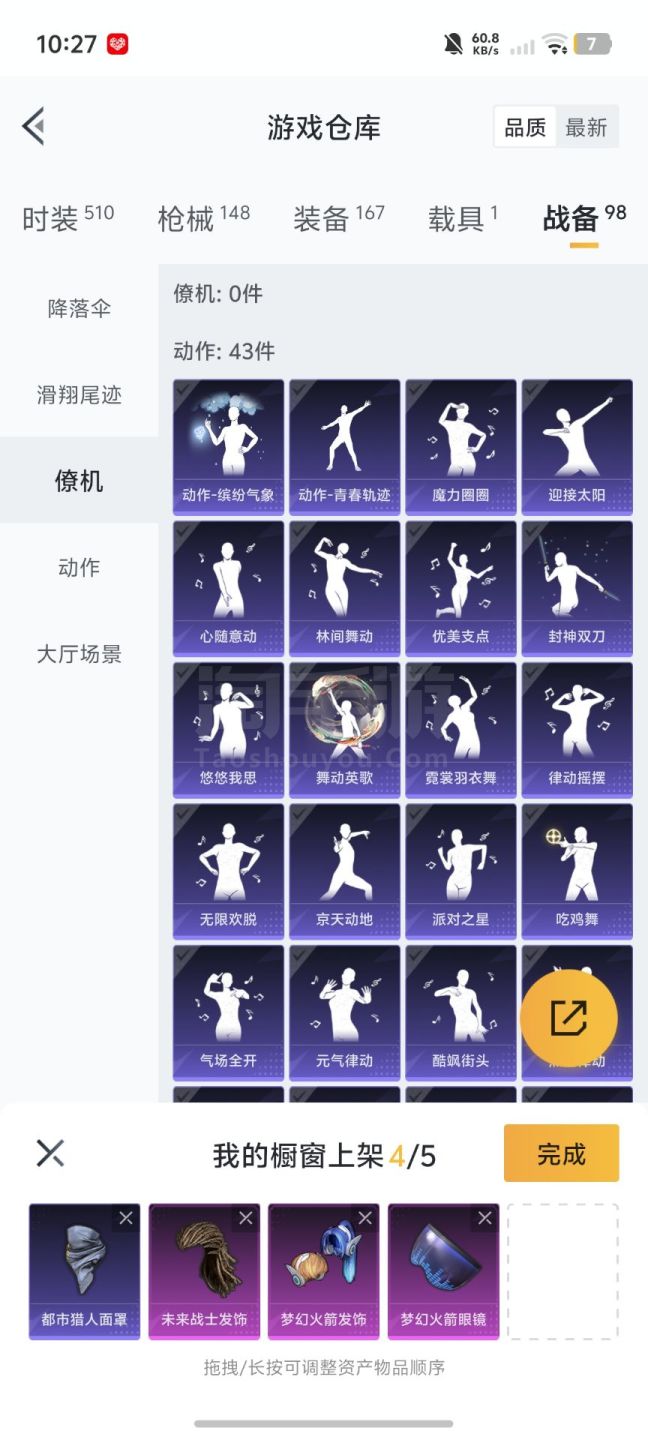Go back using the top-left arrow

click(x=33, y=127)
